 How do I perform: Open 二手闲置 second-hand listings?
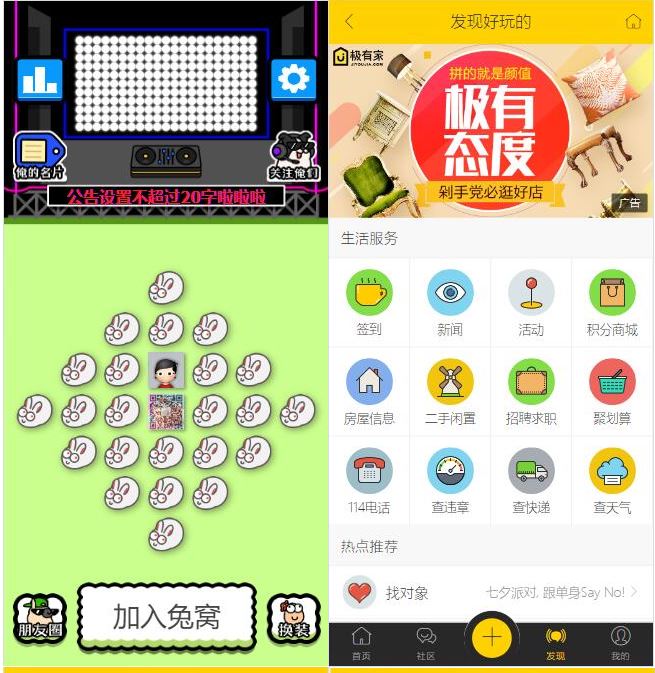coord(450,392)
